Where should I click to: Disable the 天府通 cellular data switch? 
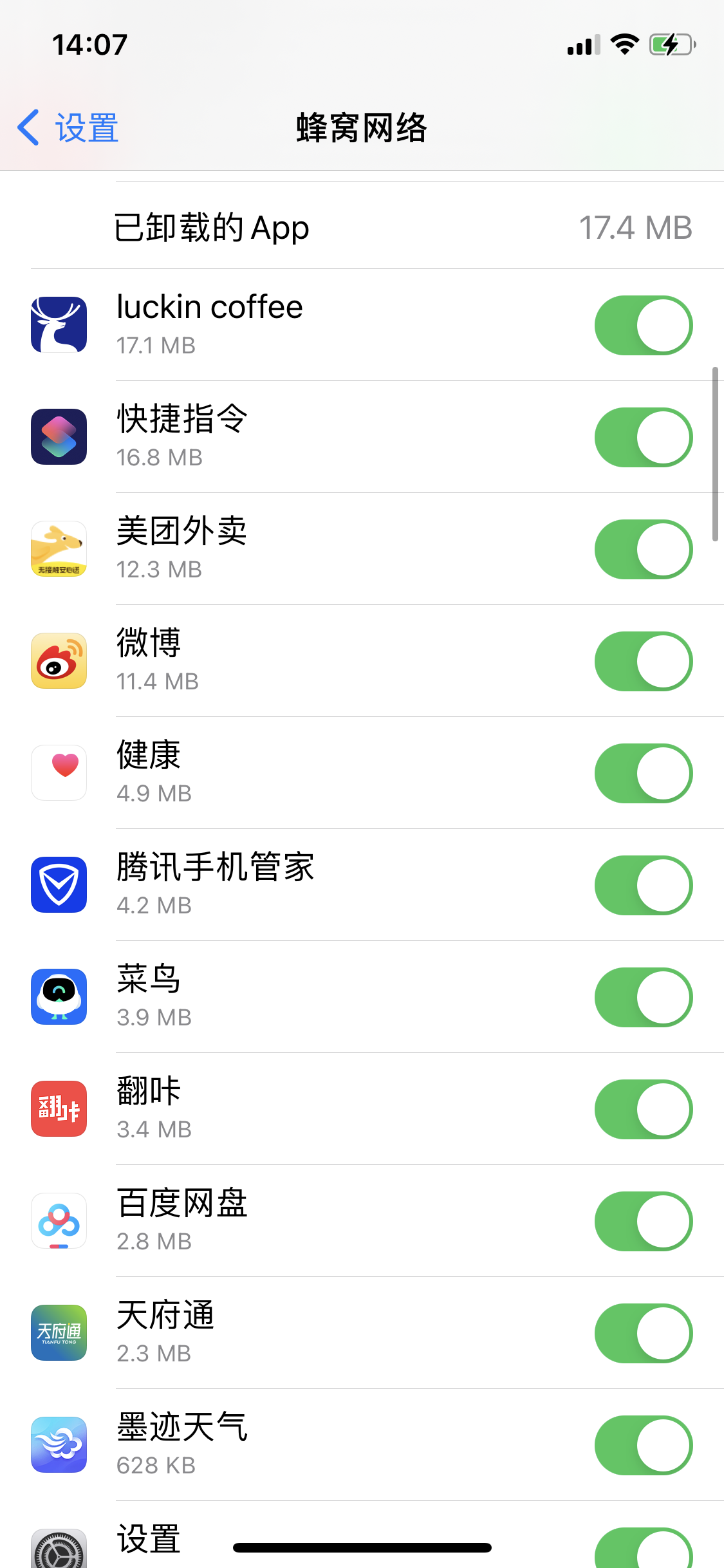pyautogui.click(x=643, y=1334)
